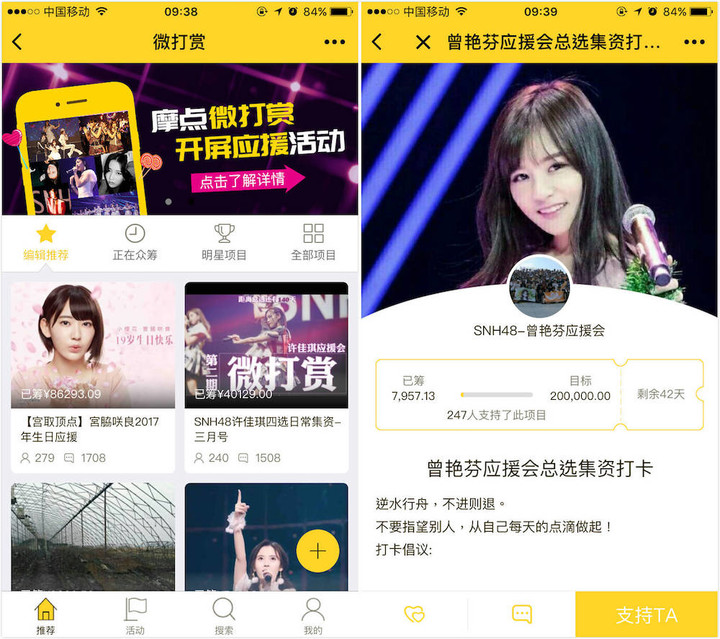Open the SNH48许佳琪四选日常集资 project card
Image resolution: width=720 pixels, height=639 pixels.
[266, 377]
